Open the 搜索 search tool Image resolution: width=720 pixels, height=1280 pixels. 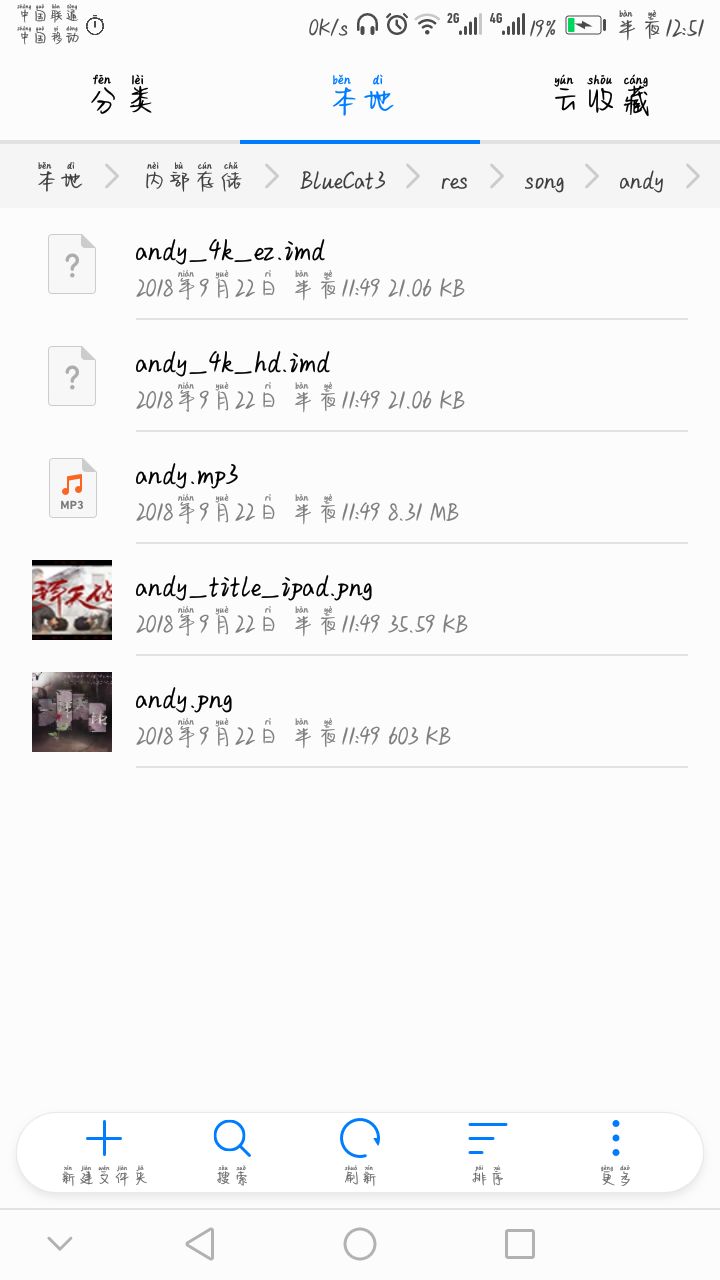pos(232,1152)
